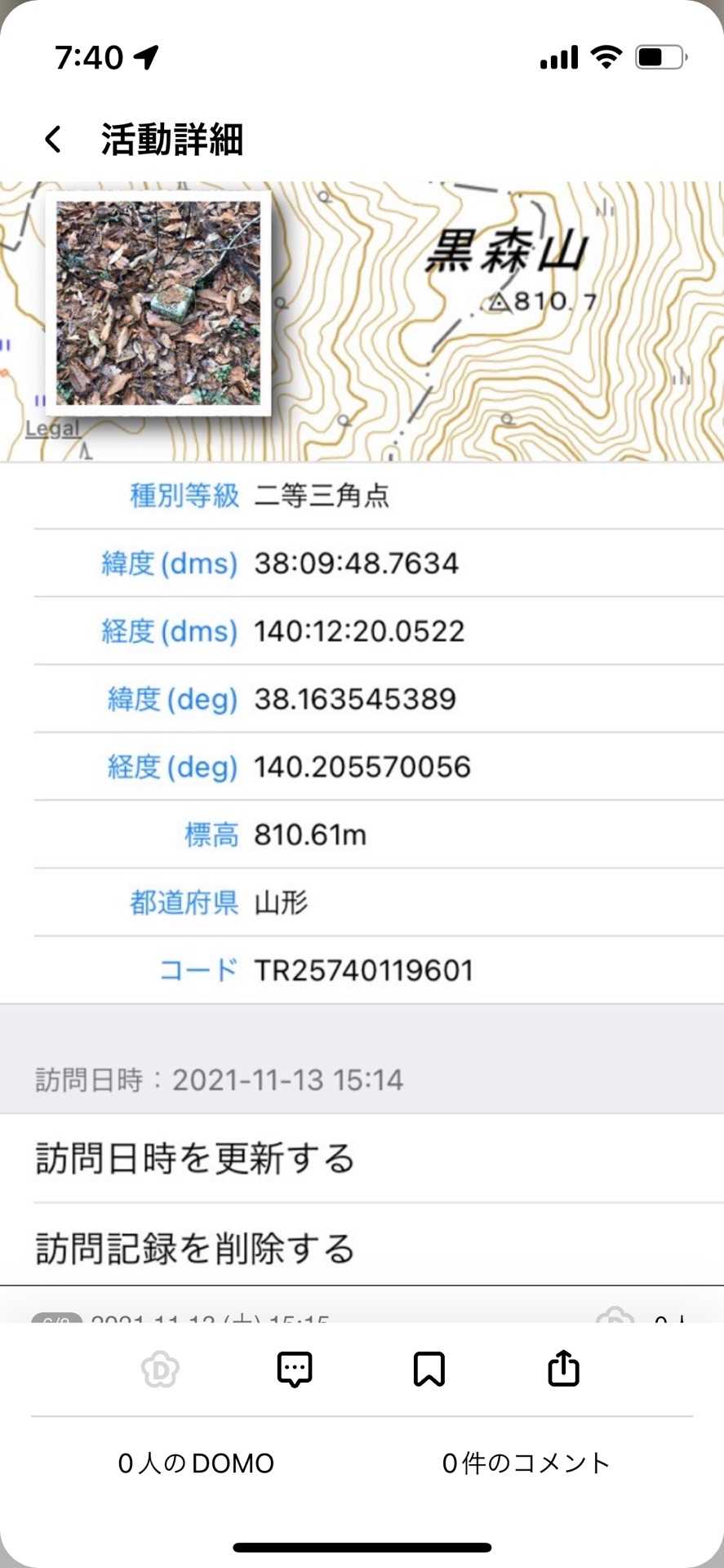Open the comment bubble icon
Screen dimensions: 724x1568
[x=295, y=1370]
